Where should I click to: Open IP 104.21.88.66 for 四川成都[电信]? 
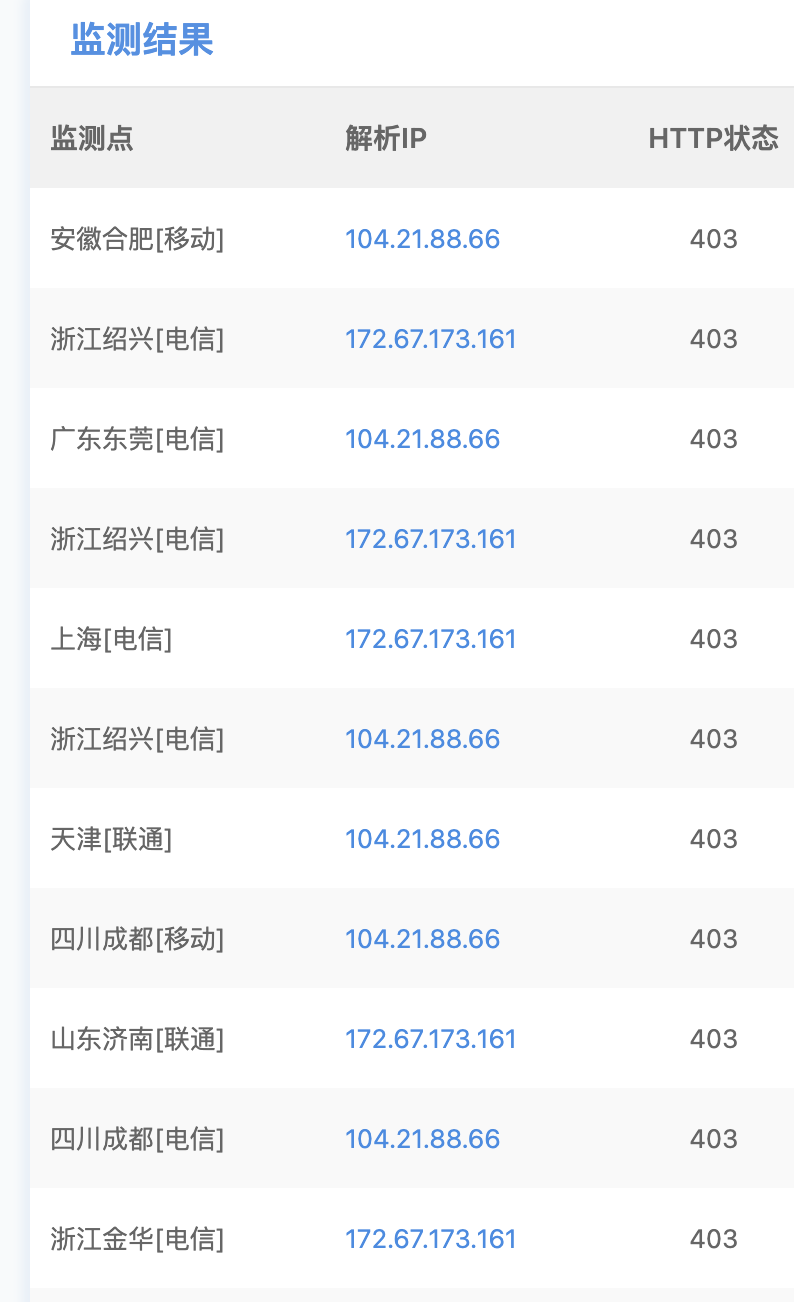click(x=422, y=1139)
